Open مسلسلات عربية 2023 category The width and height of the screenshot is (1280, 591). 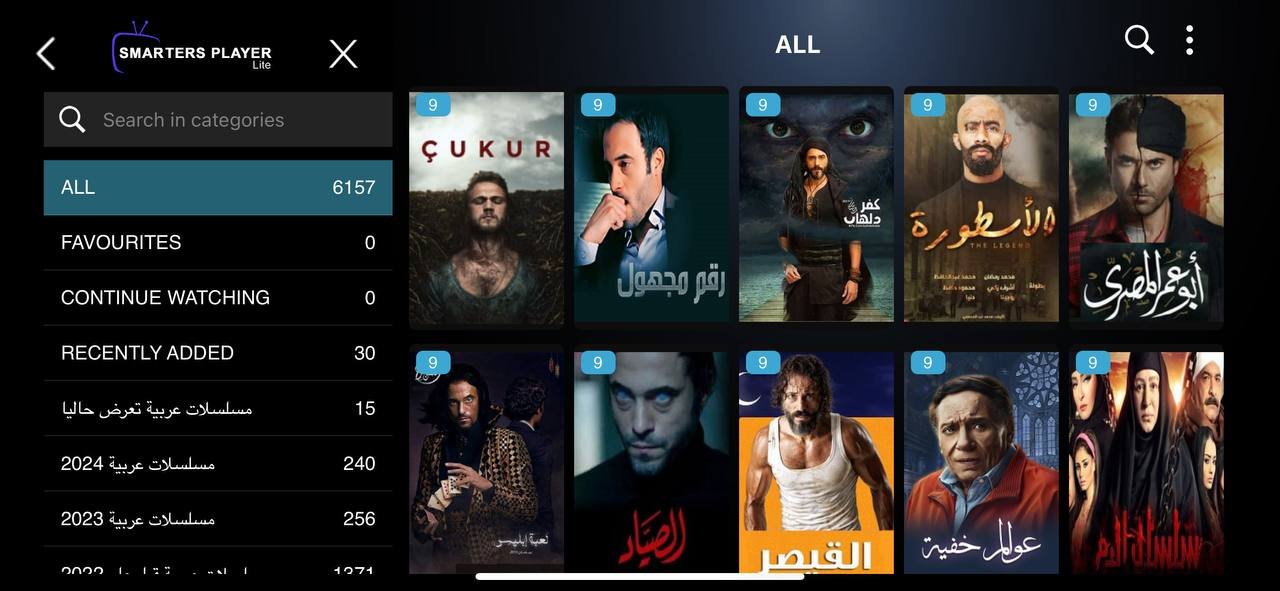point(218,519)
